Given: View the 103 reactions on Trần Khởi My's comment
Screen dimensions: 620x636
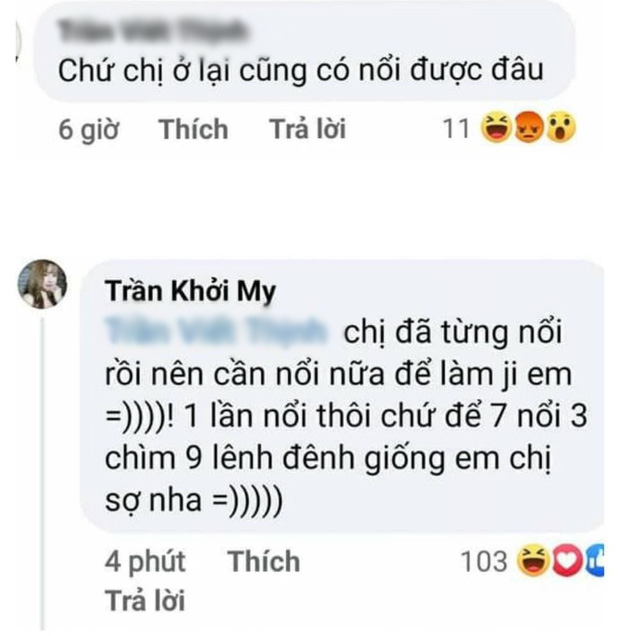Looking at the screenshot, I should pyautogui.click(x=530, y=562).
